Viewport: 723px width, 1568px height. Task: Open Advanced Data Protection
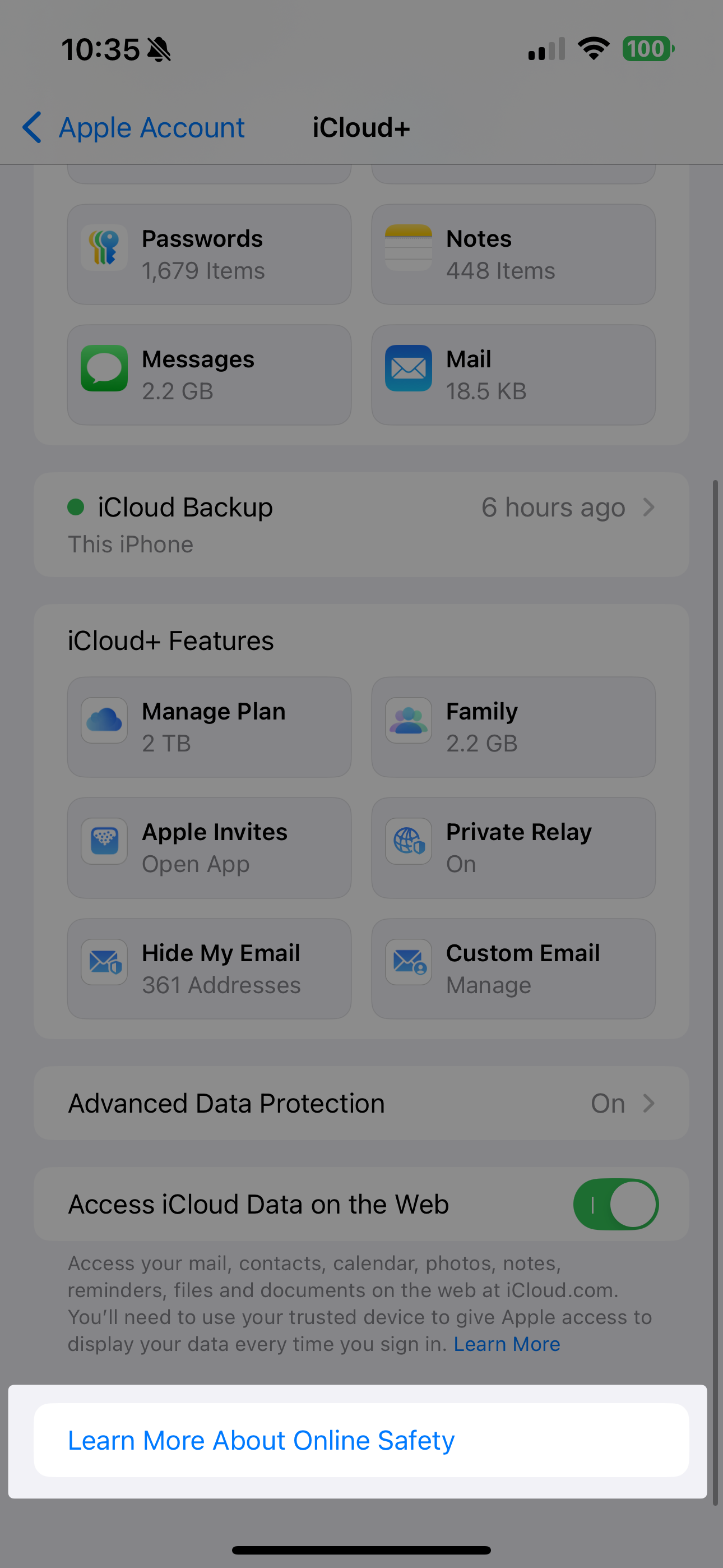point(361,1103)
